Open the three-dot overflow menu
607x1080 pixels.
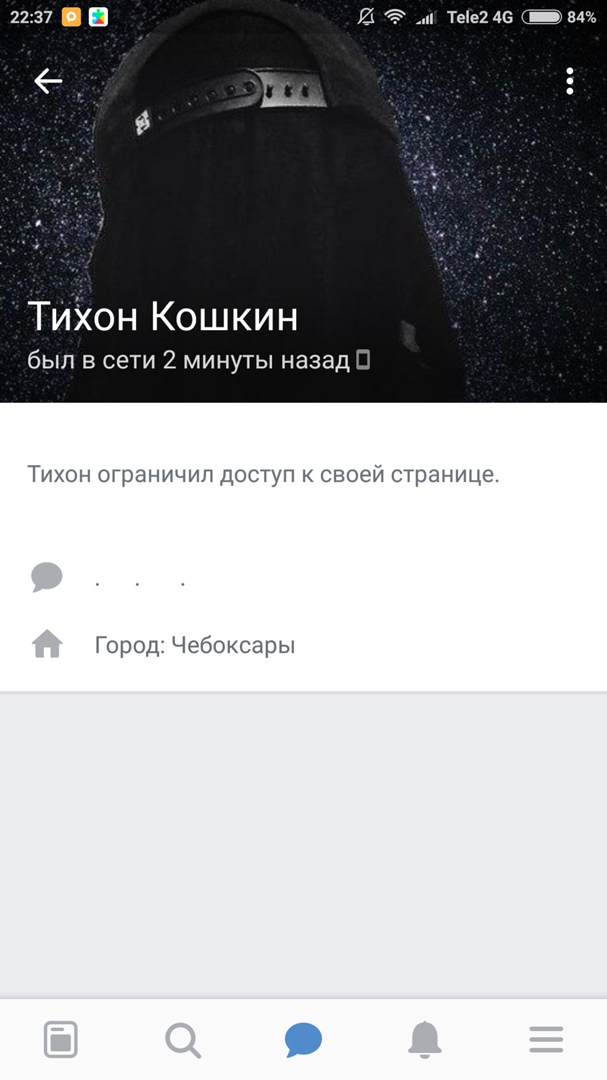pyautogui.click(x=569, y=81)
